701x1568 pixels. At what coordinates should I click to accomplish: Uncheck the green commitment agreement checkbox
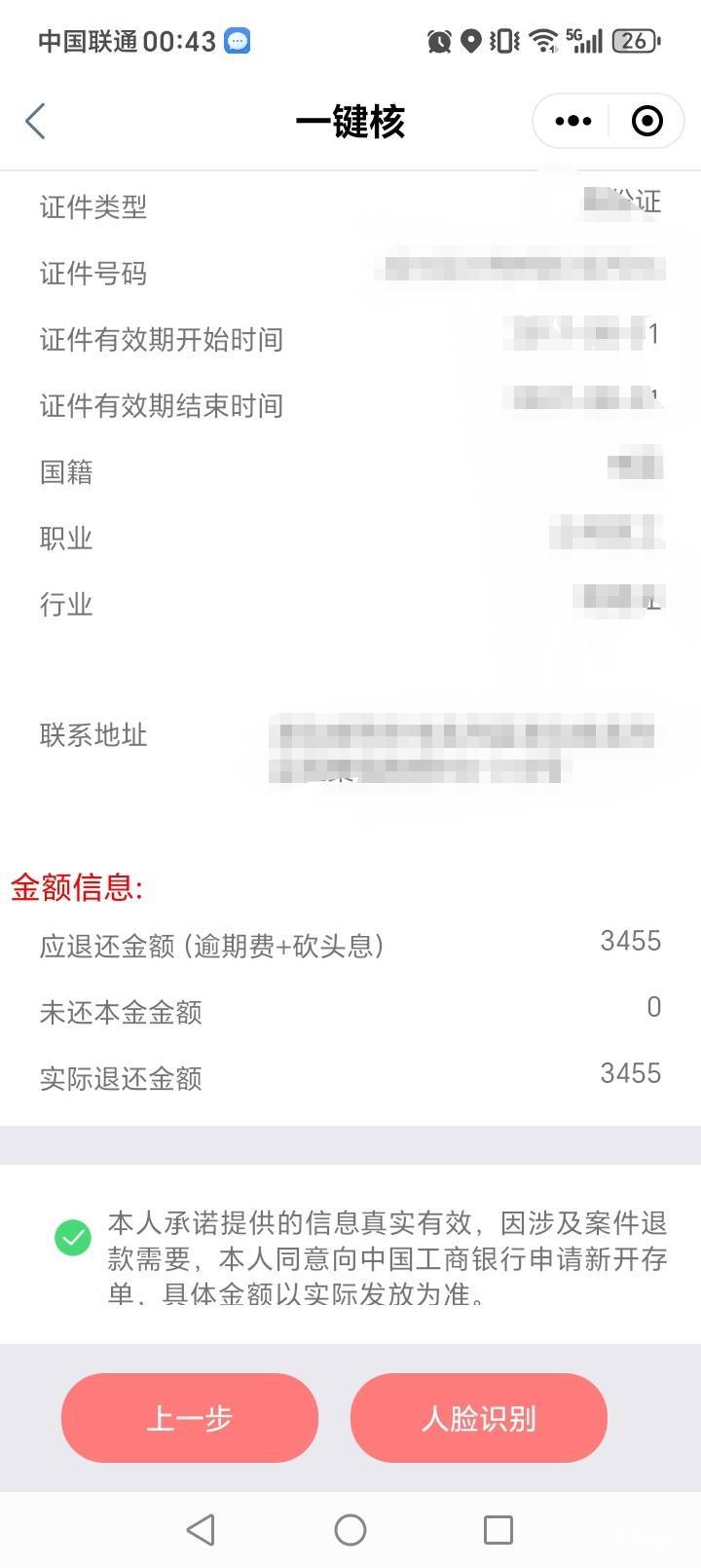point(73,1238)
